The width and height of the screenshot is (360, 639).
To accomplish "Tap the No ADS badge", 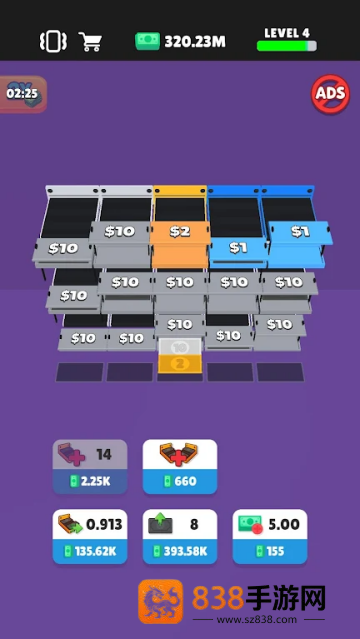I will tap(331, 94).
